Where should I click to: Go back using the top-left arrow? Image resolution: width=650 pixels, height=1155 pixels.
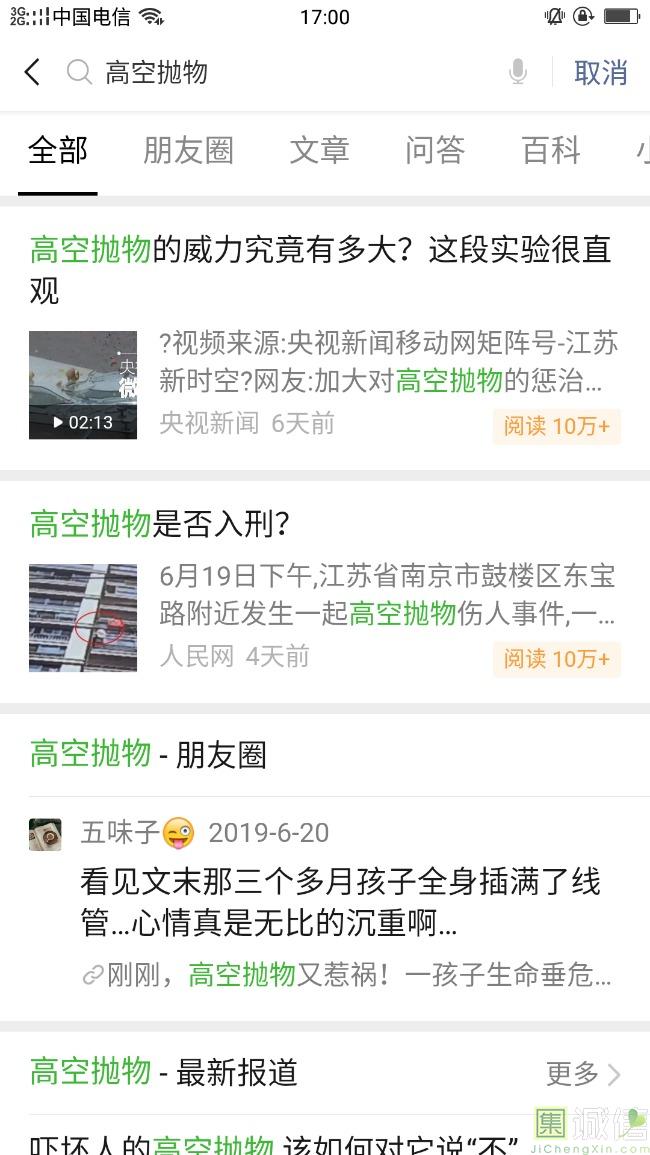pyautogui.click(x=33, y=72)
